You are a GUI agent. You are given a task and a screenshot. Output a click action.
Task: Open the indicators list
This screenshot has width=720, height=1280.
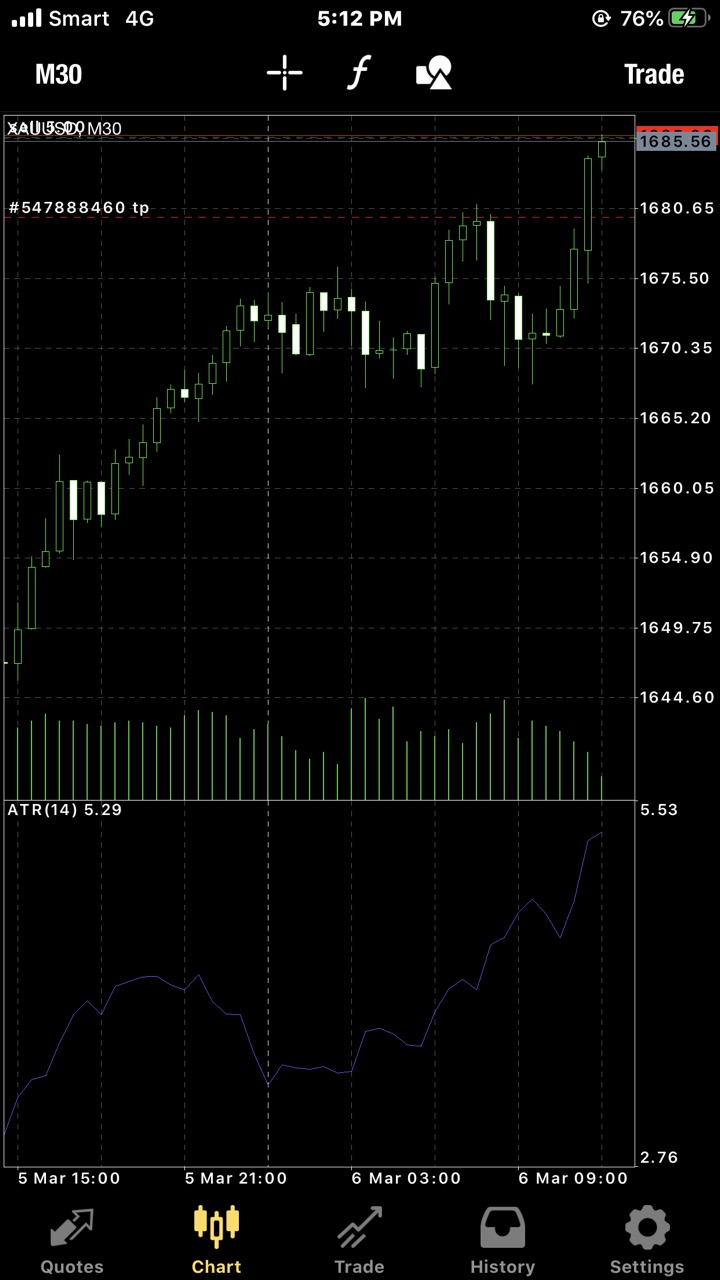pos(359,73)
